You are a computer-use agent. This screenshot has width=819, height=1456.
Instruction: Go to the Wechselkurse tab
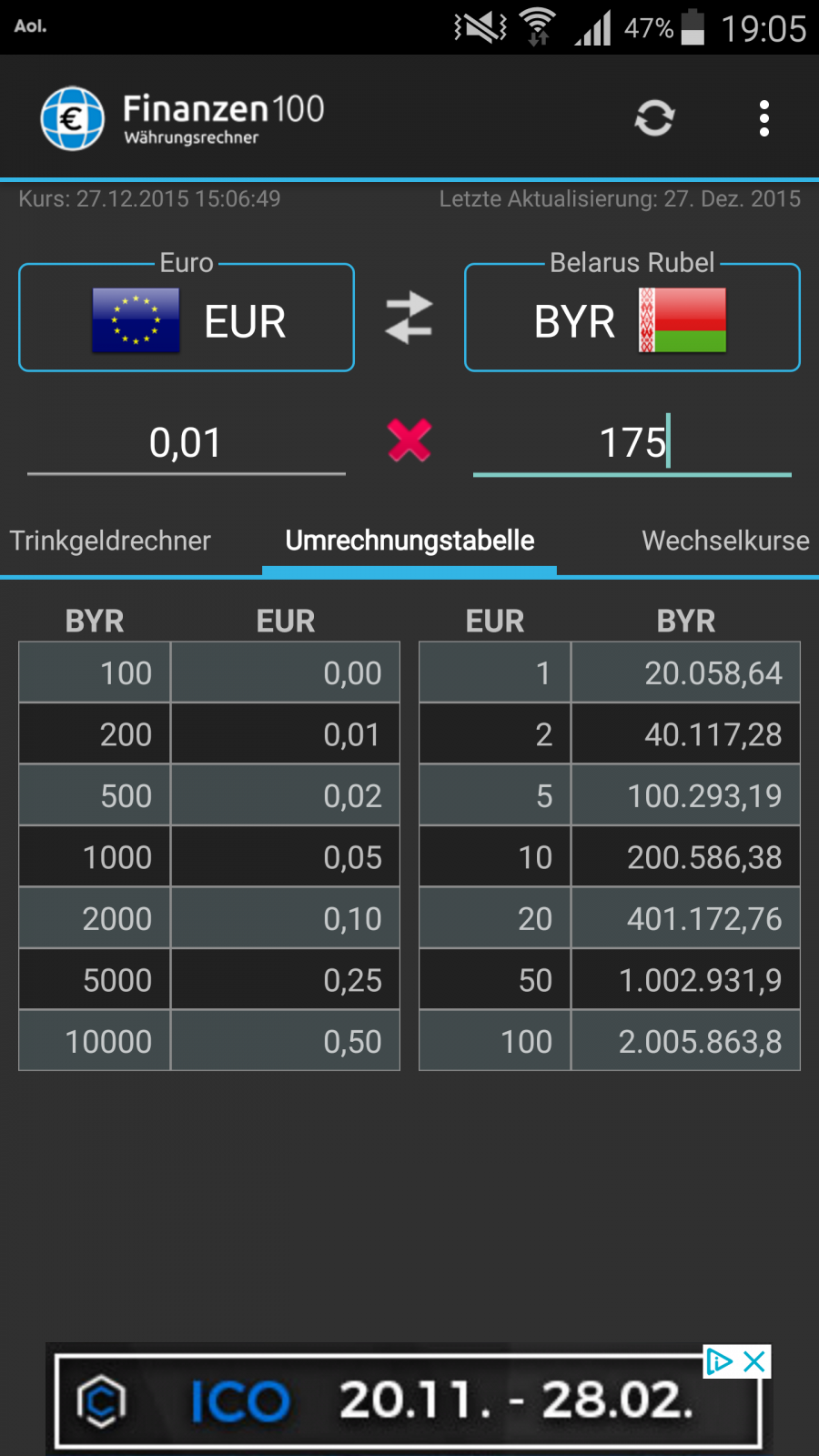pyautogui.click(x=725, y=541)
